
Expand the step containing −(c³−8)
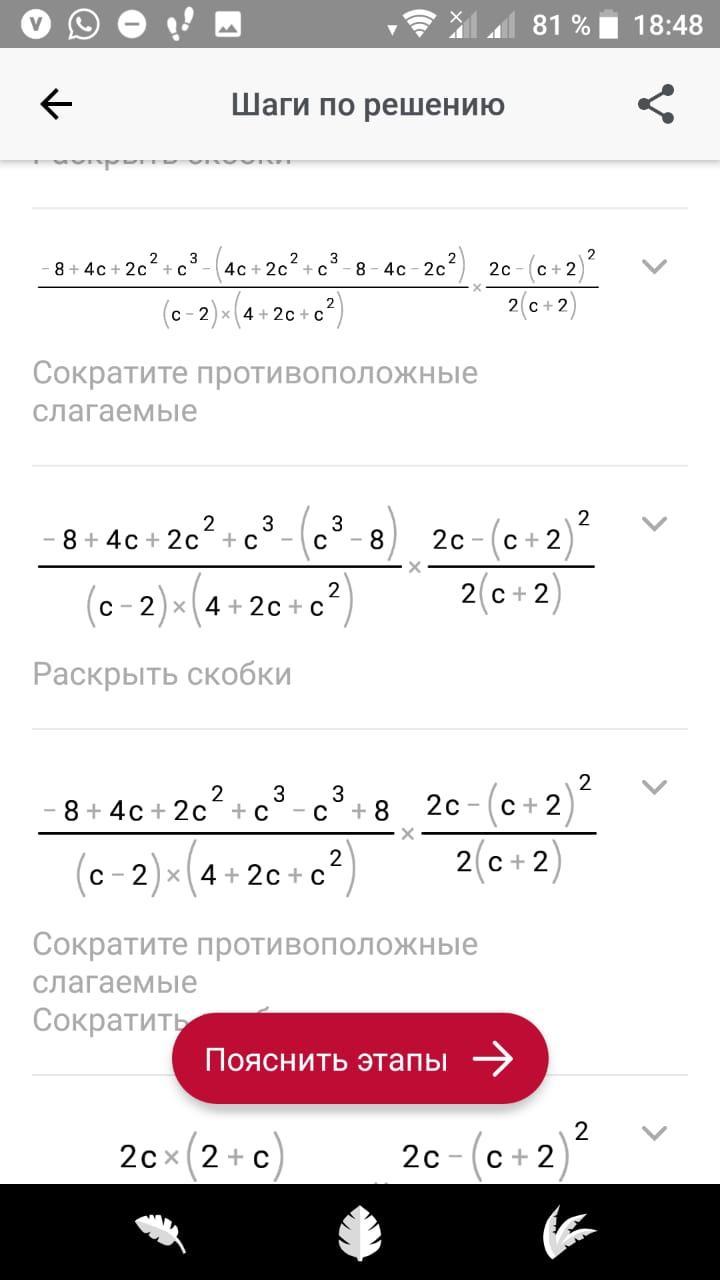pyautogui.click(x=654, y=523)
